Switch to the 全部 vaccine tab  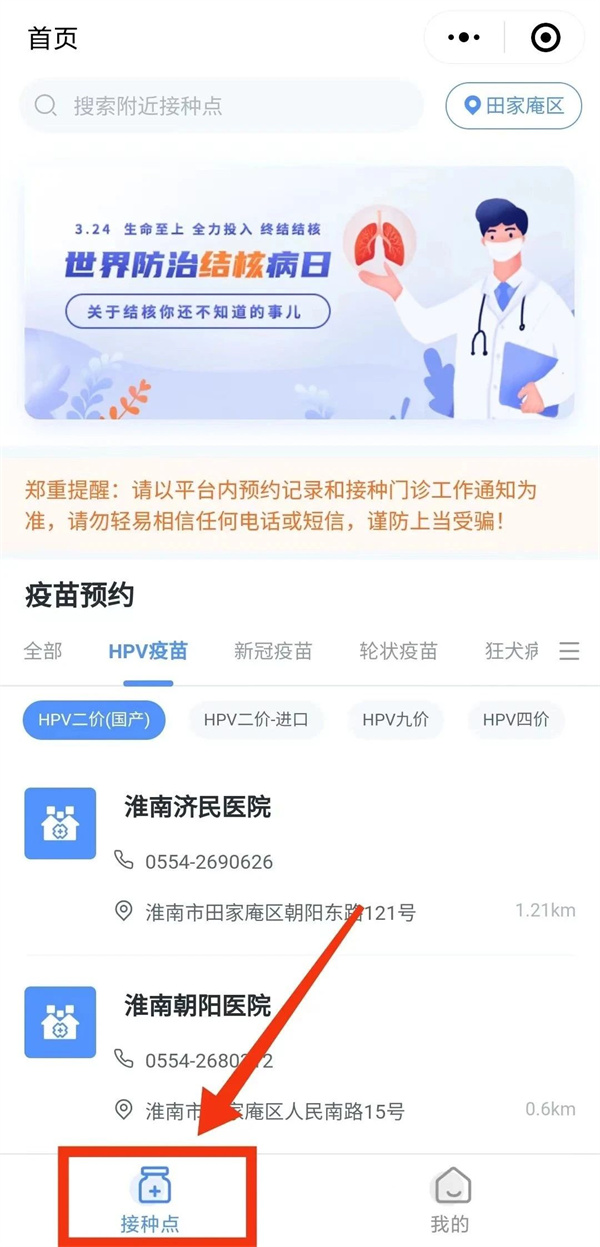[x=43, y=651]
